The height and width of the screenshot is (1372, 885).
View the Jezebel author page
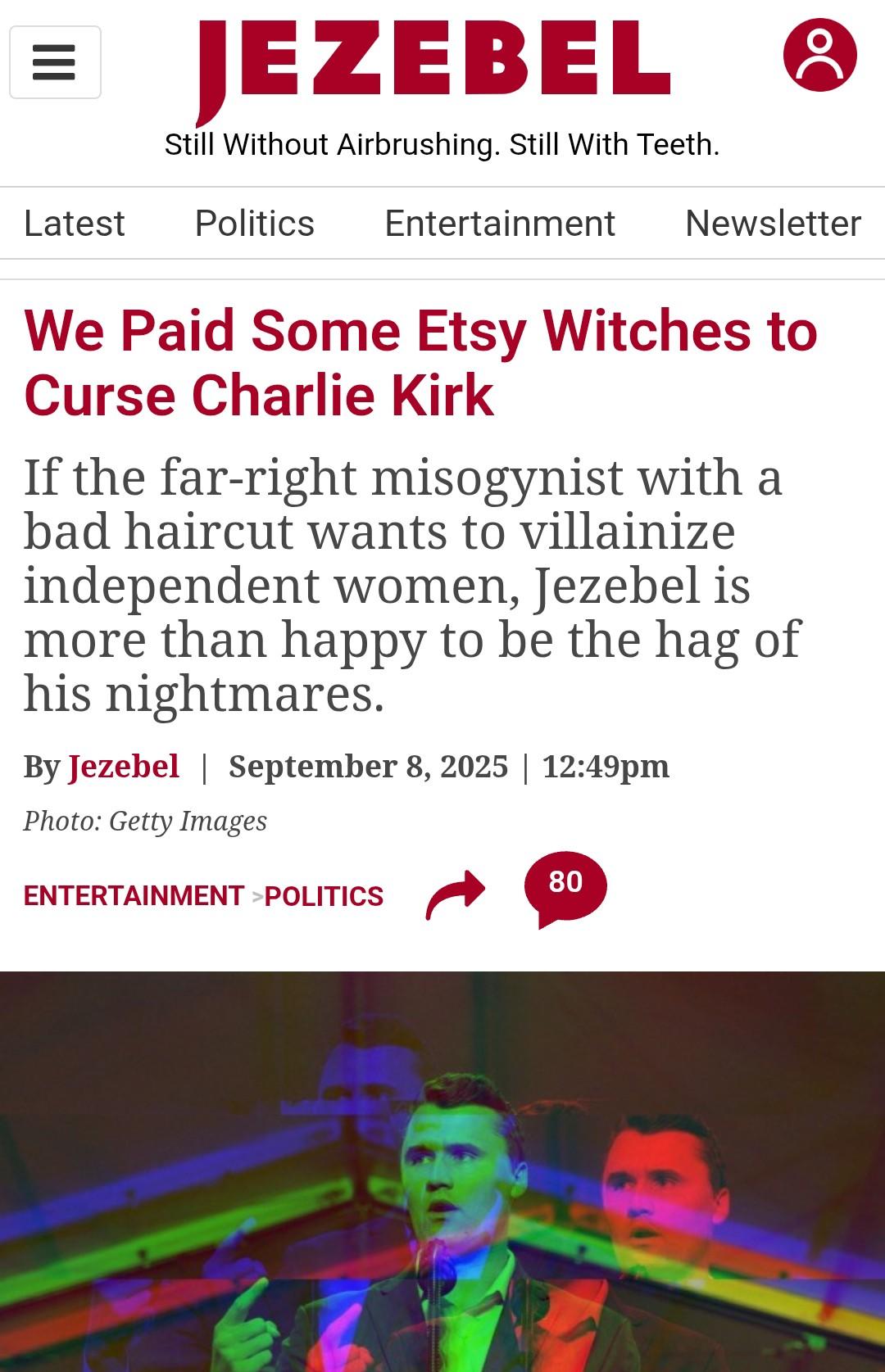click(x=124, y=767)
